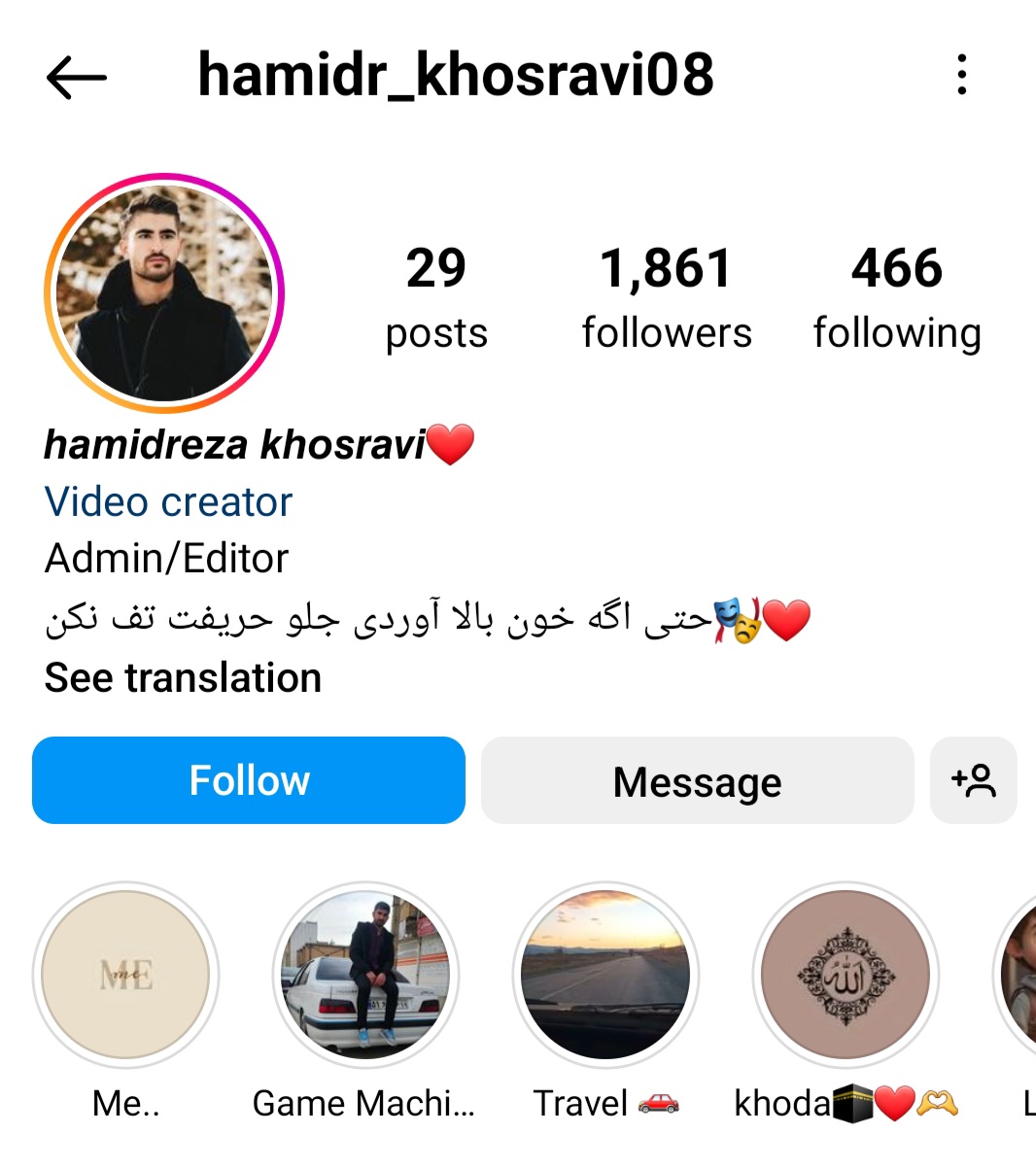Open the khoda story highlight

pos(845,975)
